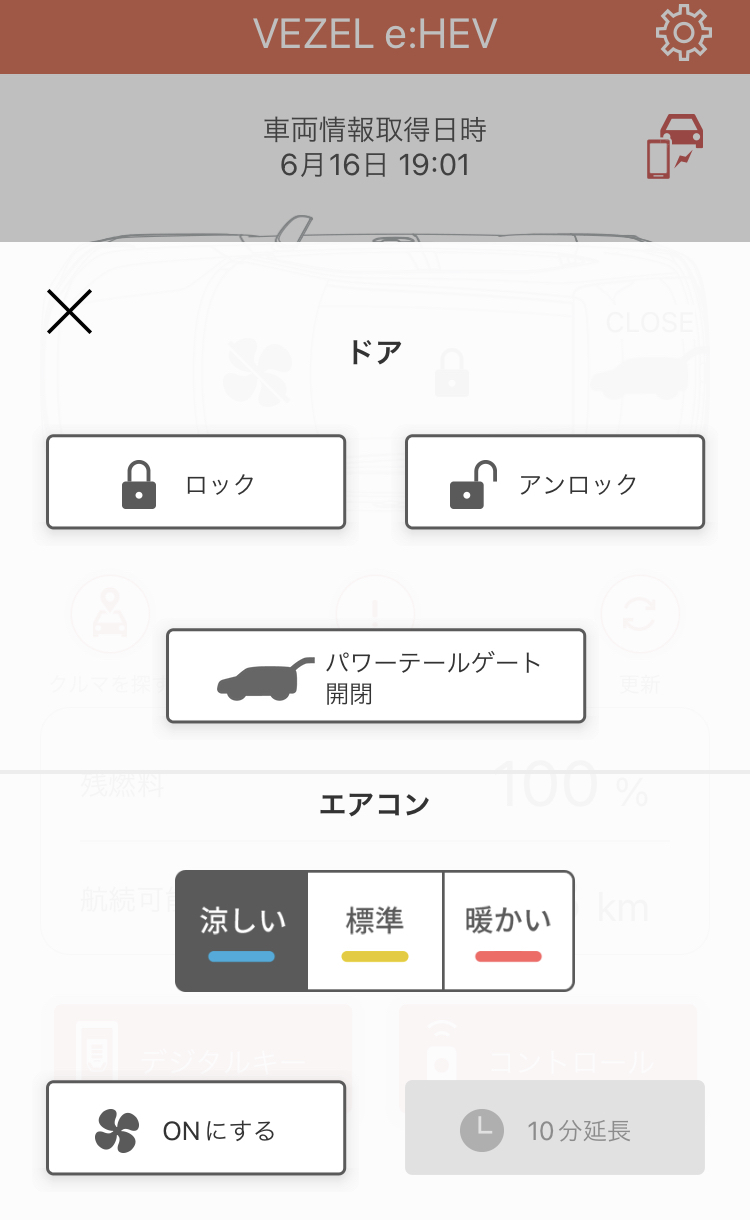Tap the アンロック door unlock button
This screenshot has width=750, height=1220.
(555, 482)
